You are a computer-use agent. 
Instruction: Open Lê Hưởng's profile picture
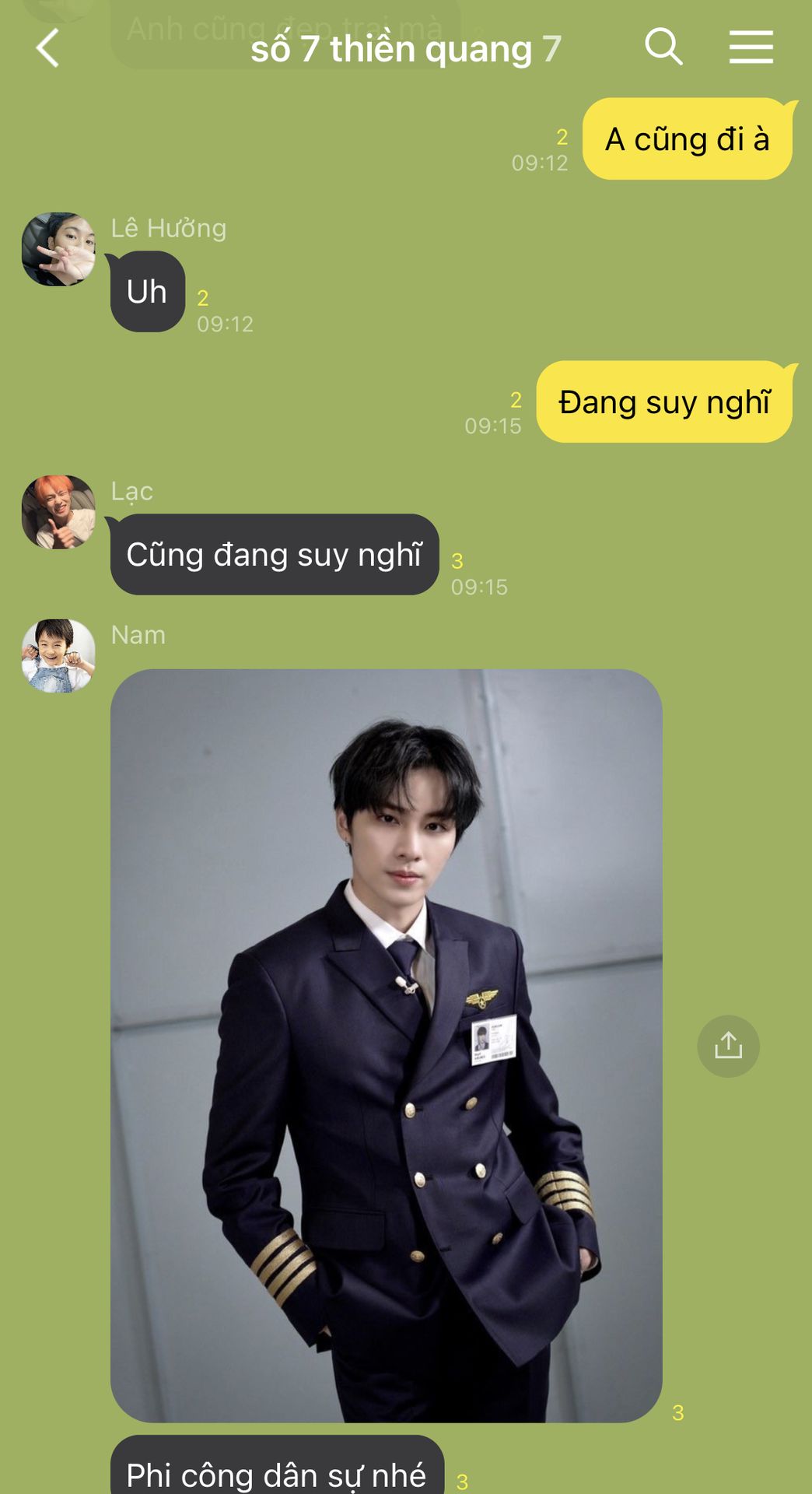coord(58,249)
